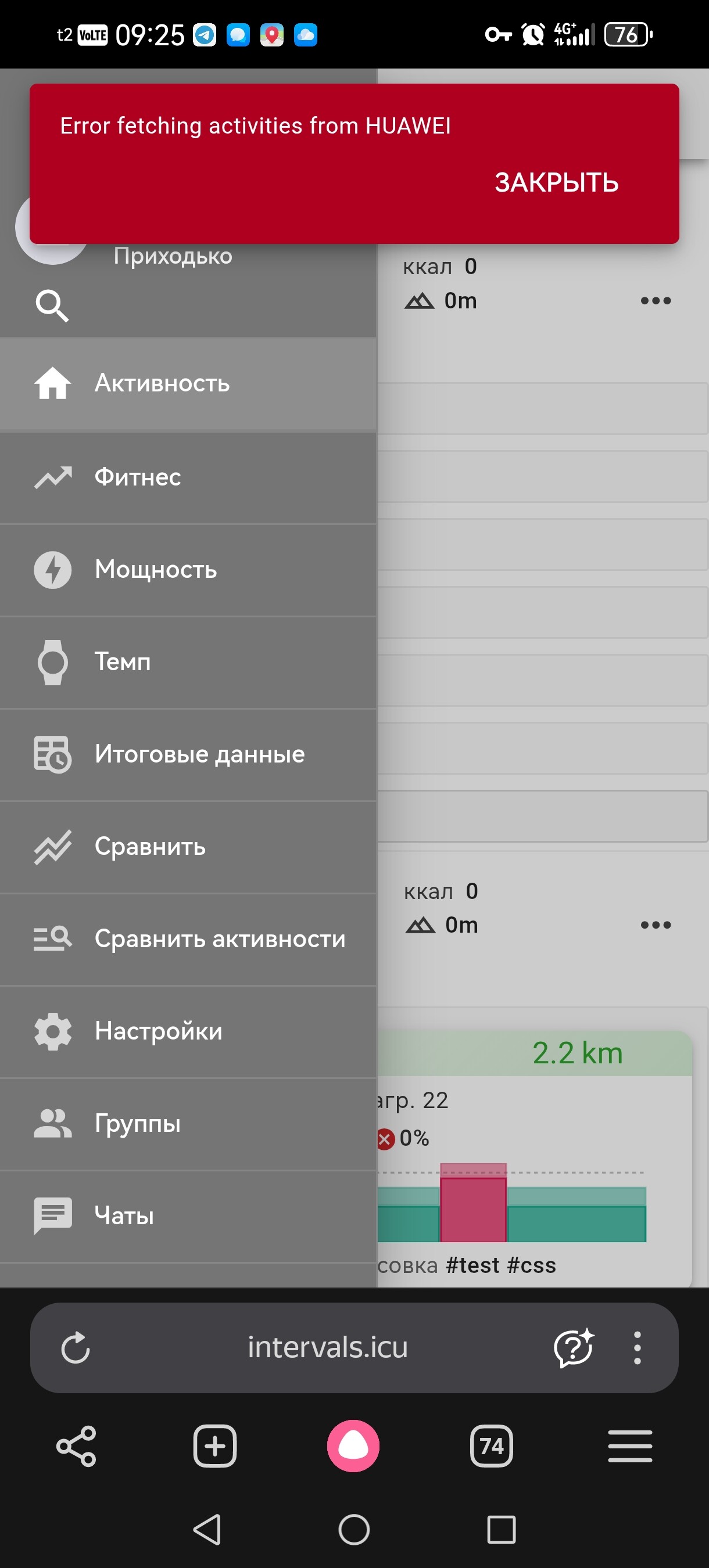
Task: Open Итоговые данные
Action: (x=199, y=755)
